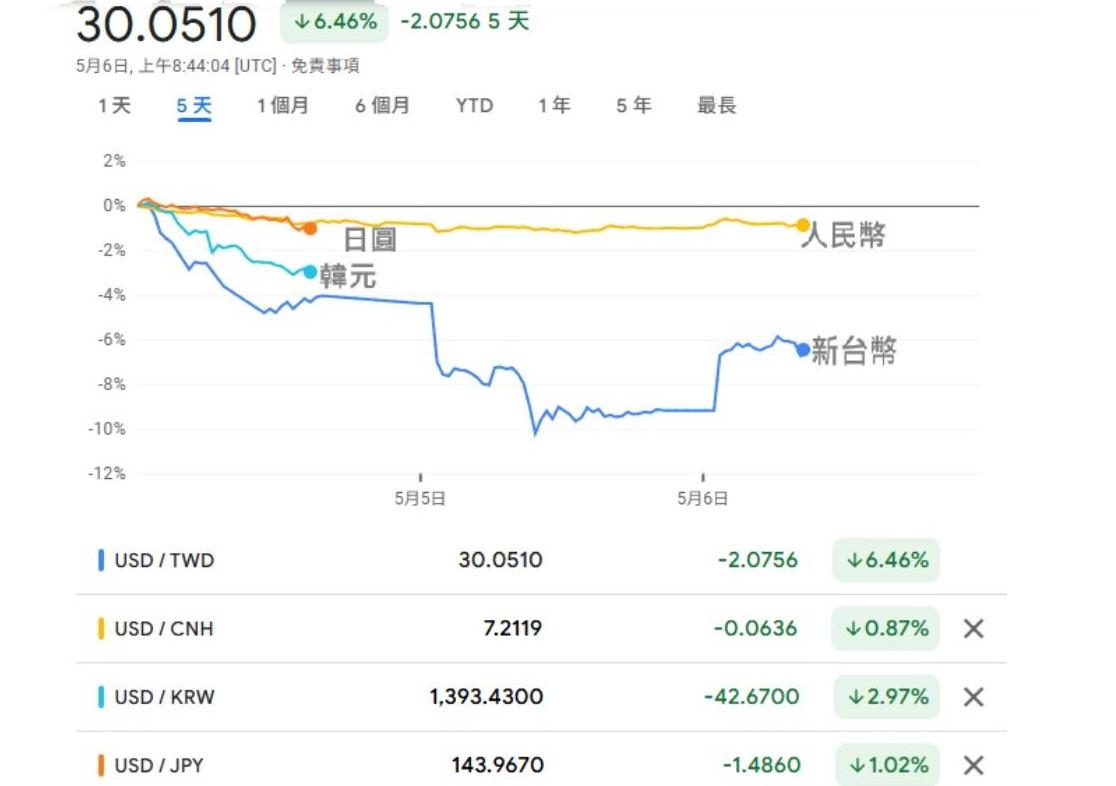Switch to the 1天 time range
This screenshot has width=1116, height=786.
pyautogui.click(x=114, y=105)
